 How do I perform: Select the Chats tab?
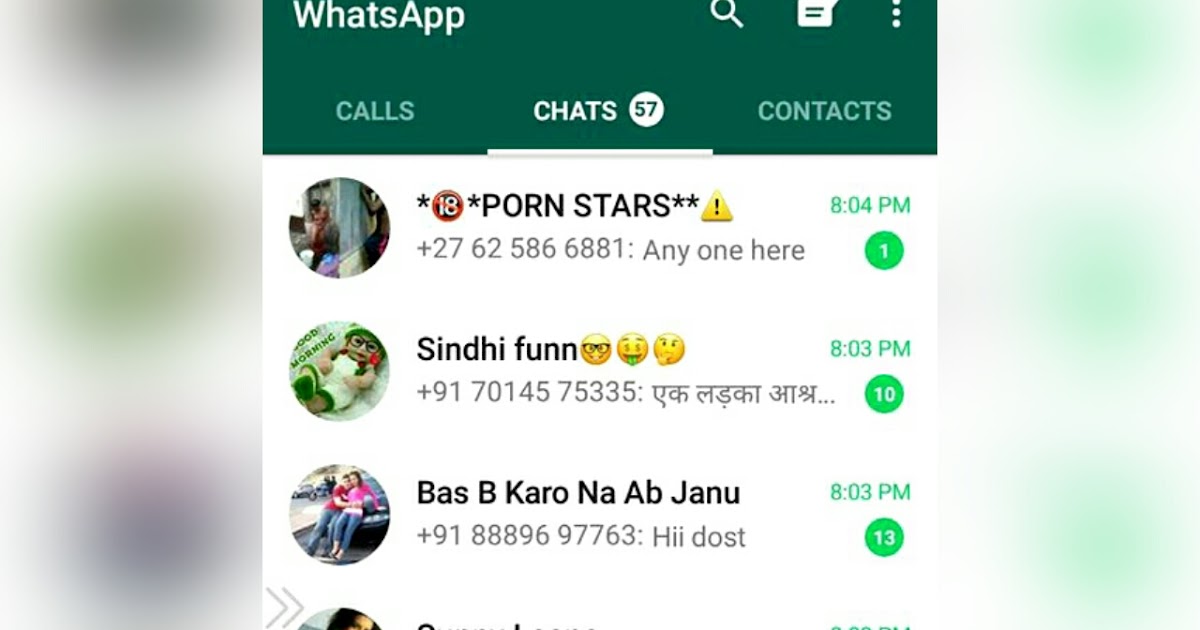[x=598, y=111]
